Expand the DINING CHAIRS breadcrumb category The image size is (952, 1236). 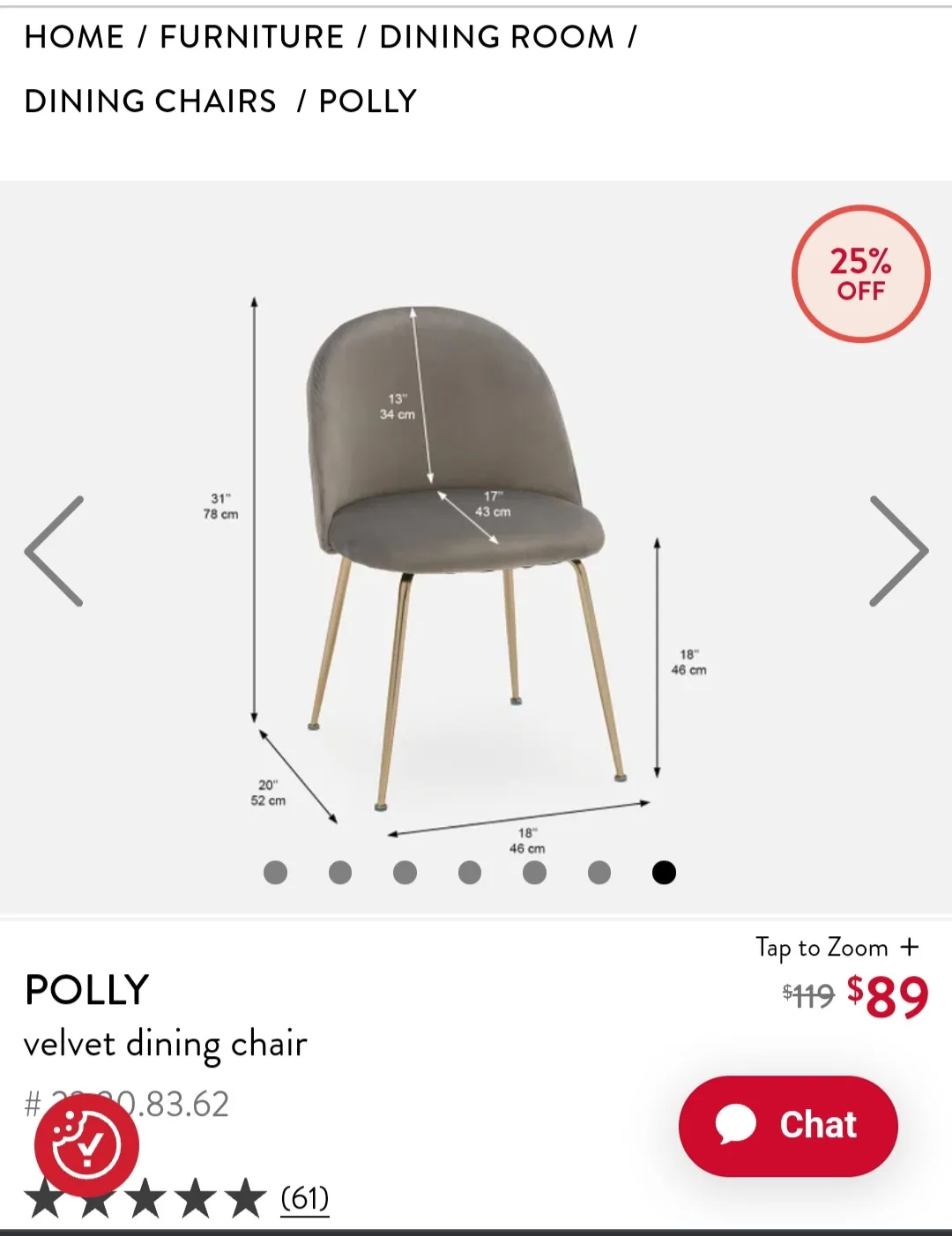click(x=148, y=100)
